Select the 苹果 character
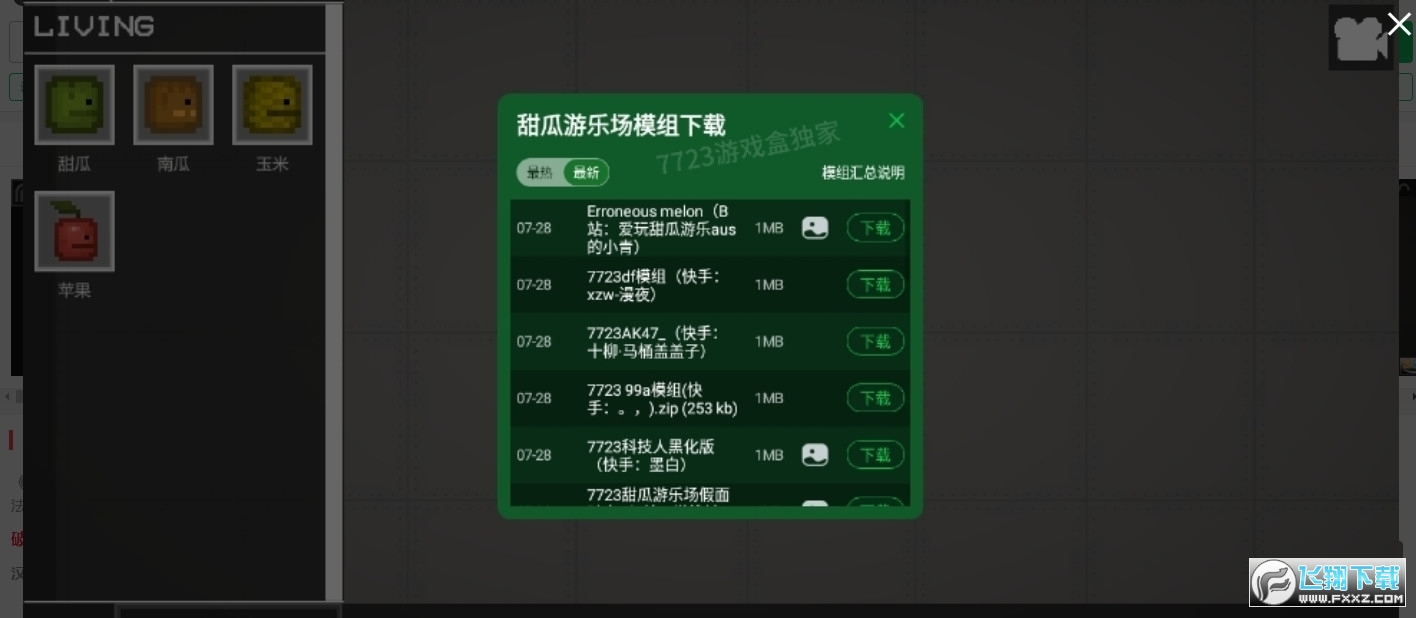 75,232
